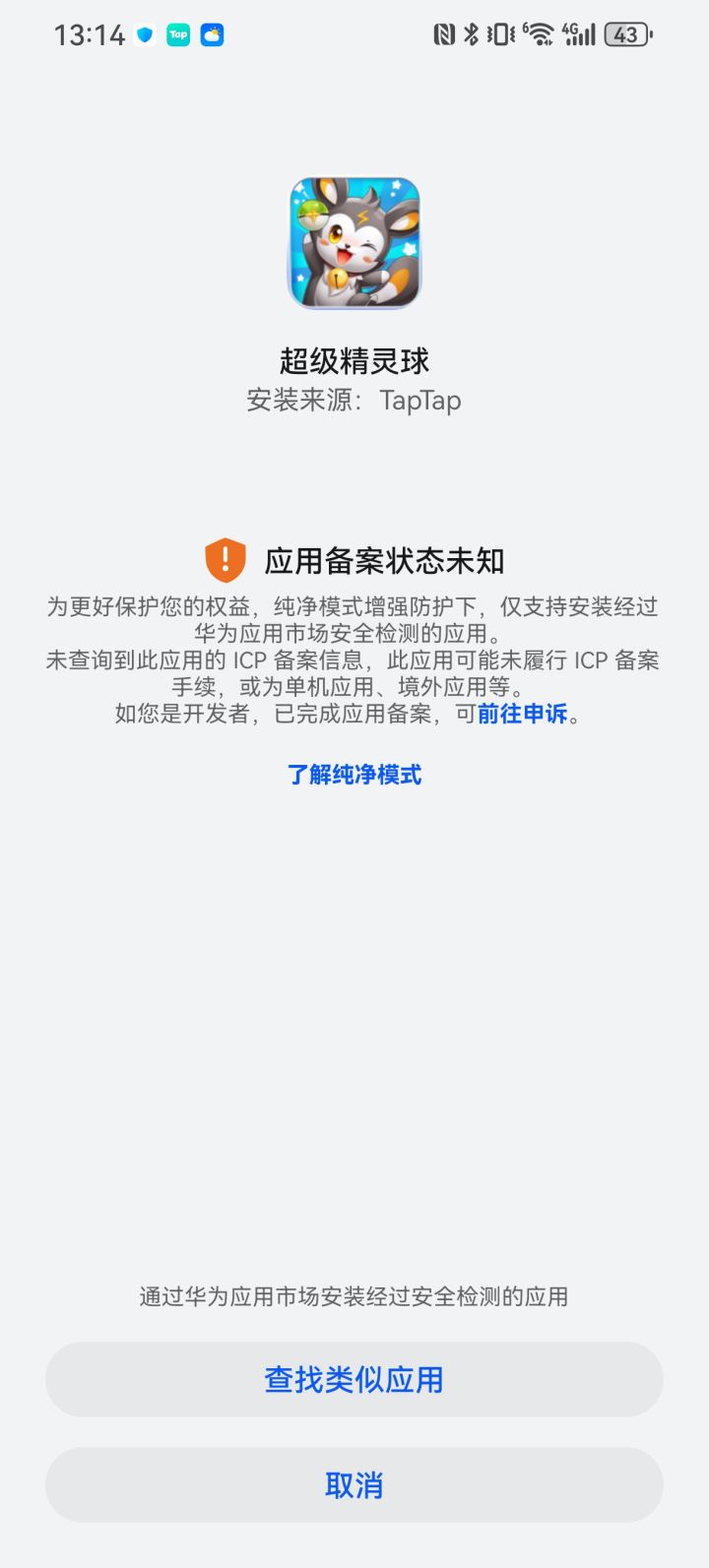The width and height of the screenshot is (709, 1568).
Task: Open 了解纯净模式 to learn about pure mode
Action: pos(354,775)
